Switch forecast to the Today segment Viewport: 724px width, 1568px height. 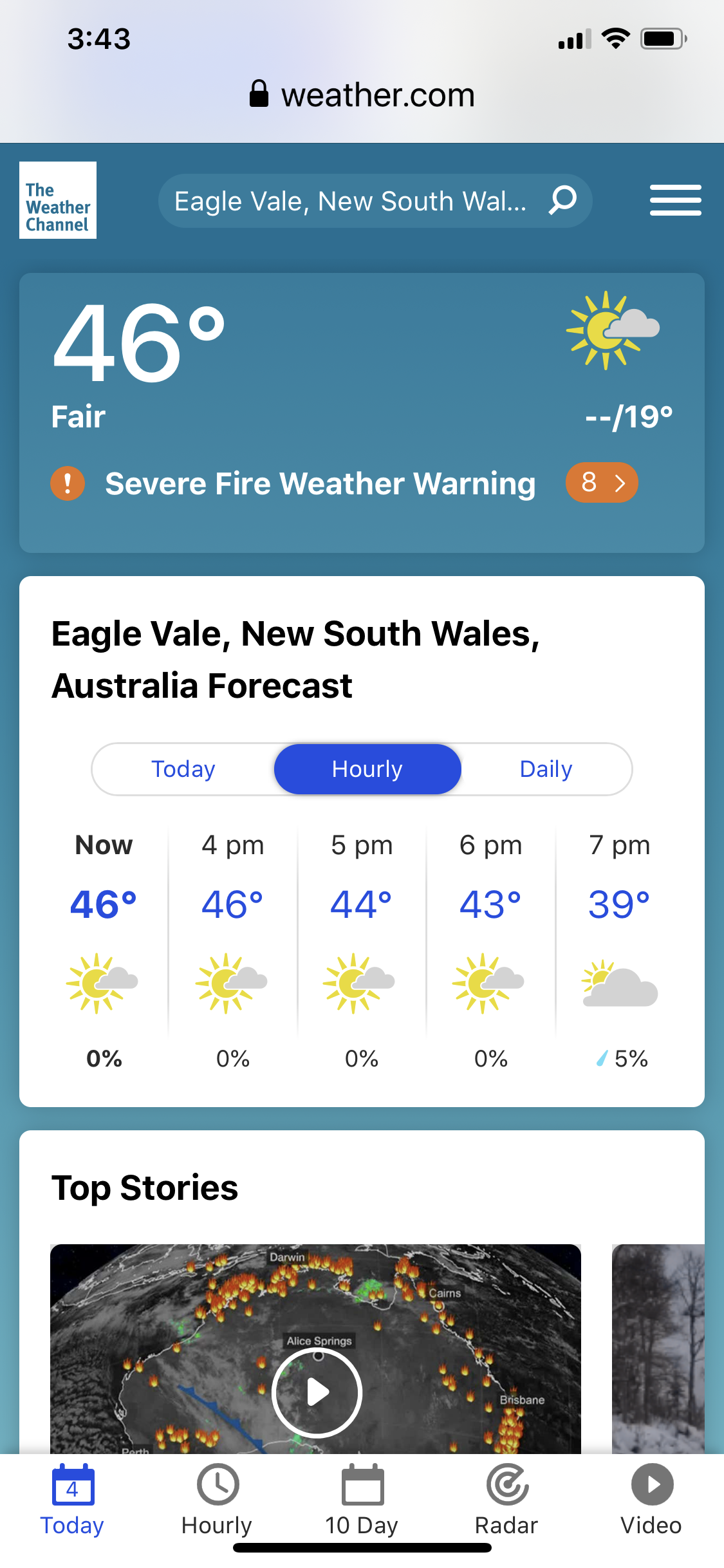(183, 769)
